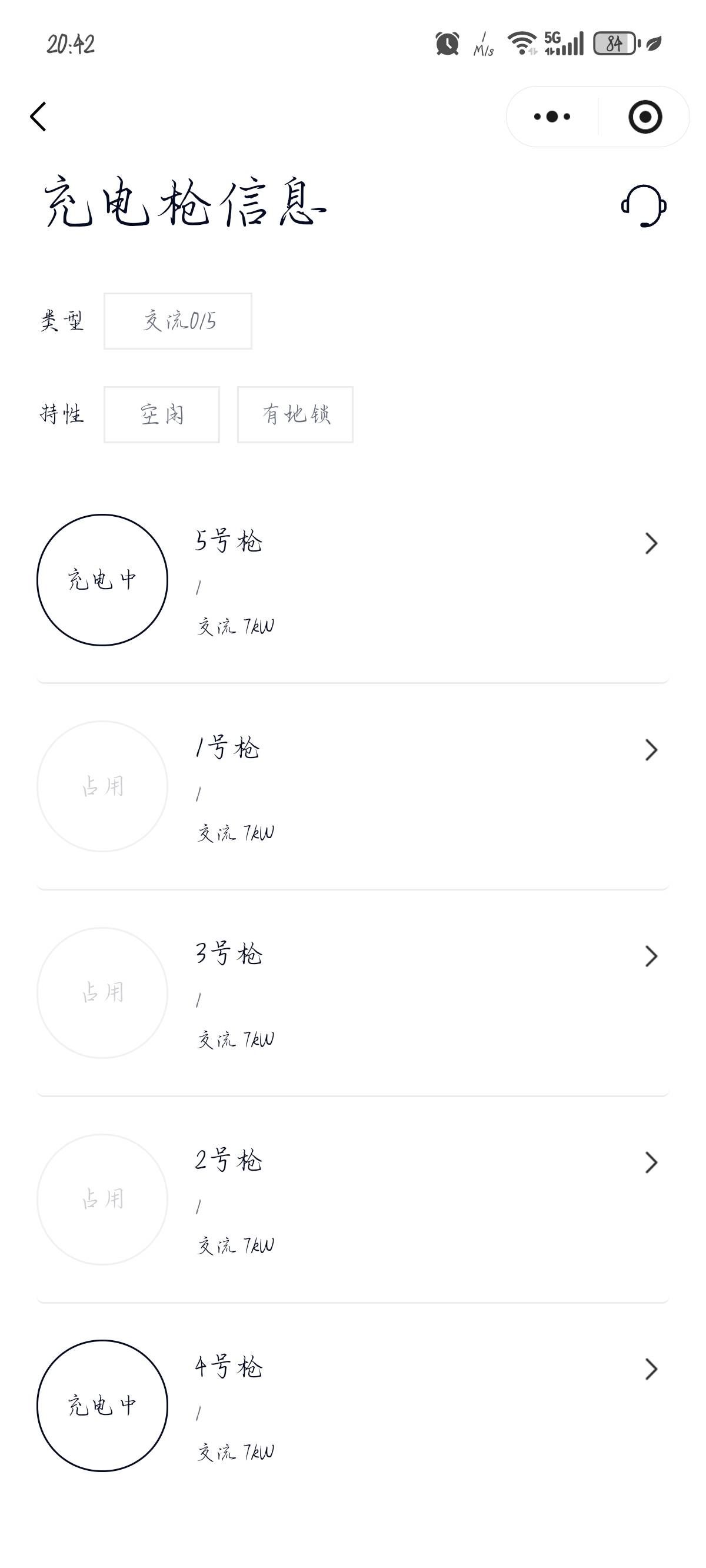This screenshot has width=706, height=1568.
Task: Go back to the previous page
Action: coord(38,117)
